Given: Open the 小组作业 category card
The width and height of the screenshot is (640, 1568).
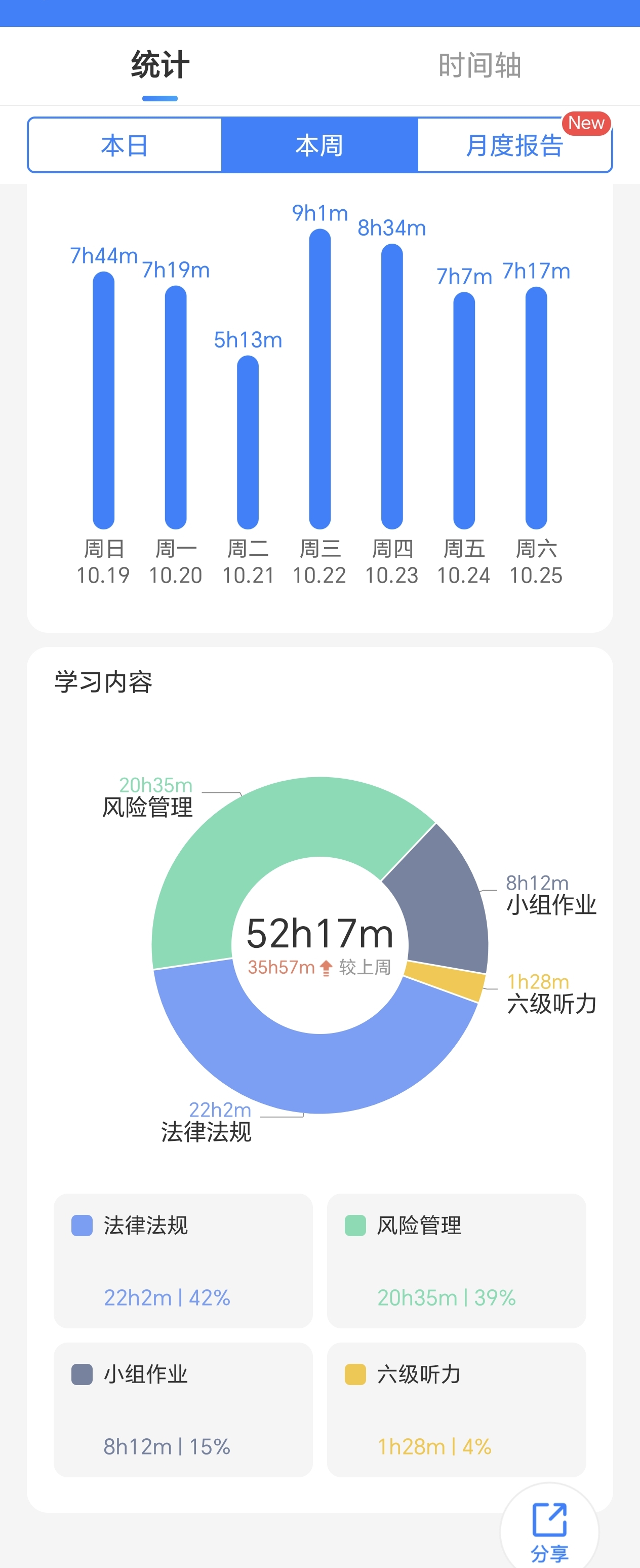Looking at the screenshot, I should [183, 1409].
